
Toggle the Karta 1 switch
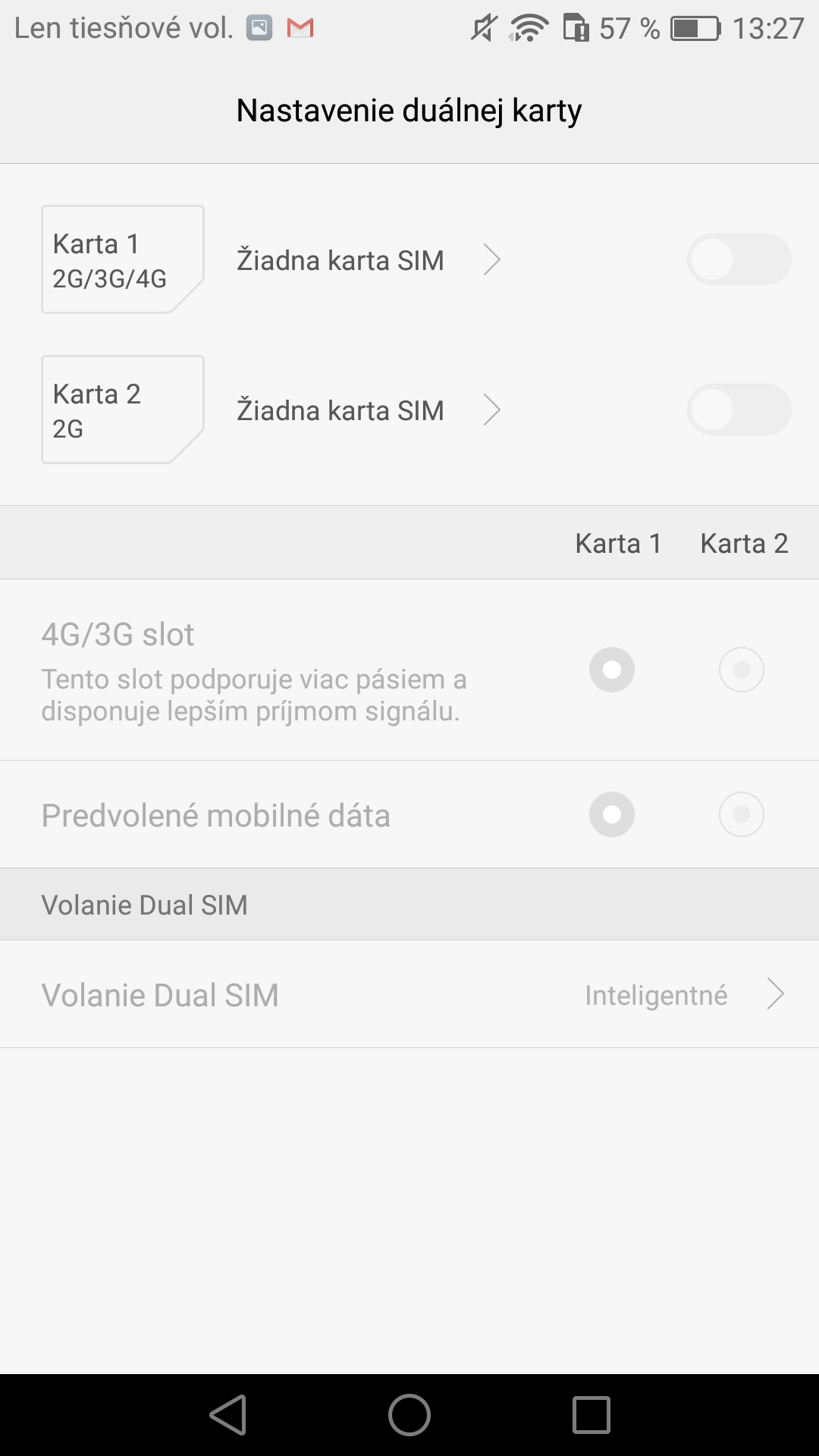click(x=739, y=259)
